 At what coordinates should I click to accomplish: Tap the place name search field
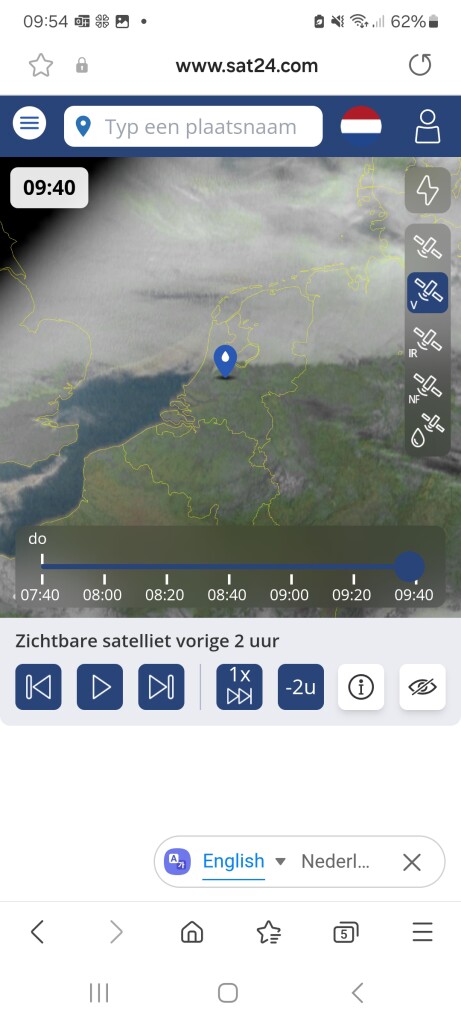(x=193, y=127)
